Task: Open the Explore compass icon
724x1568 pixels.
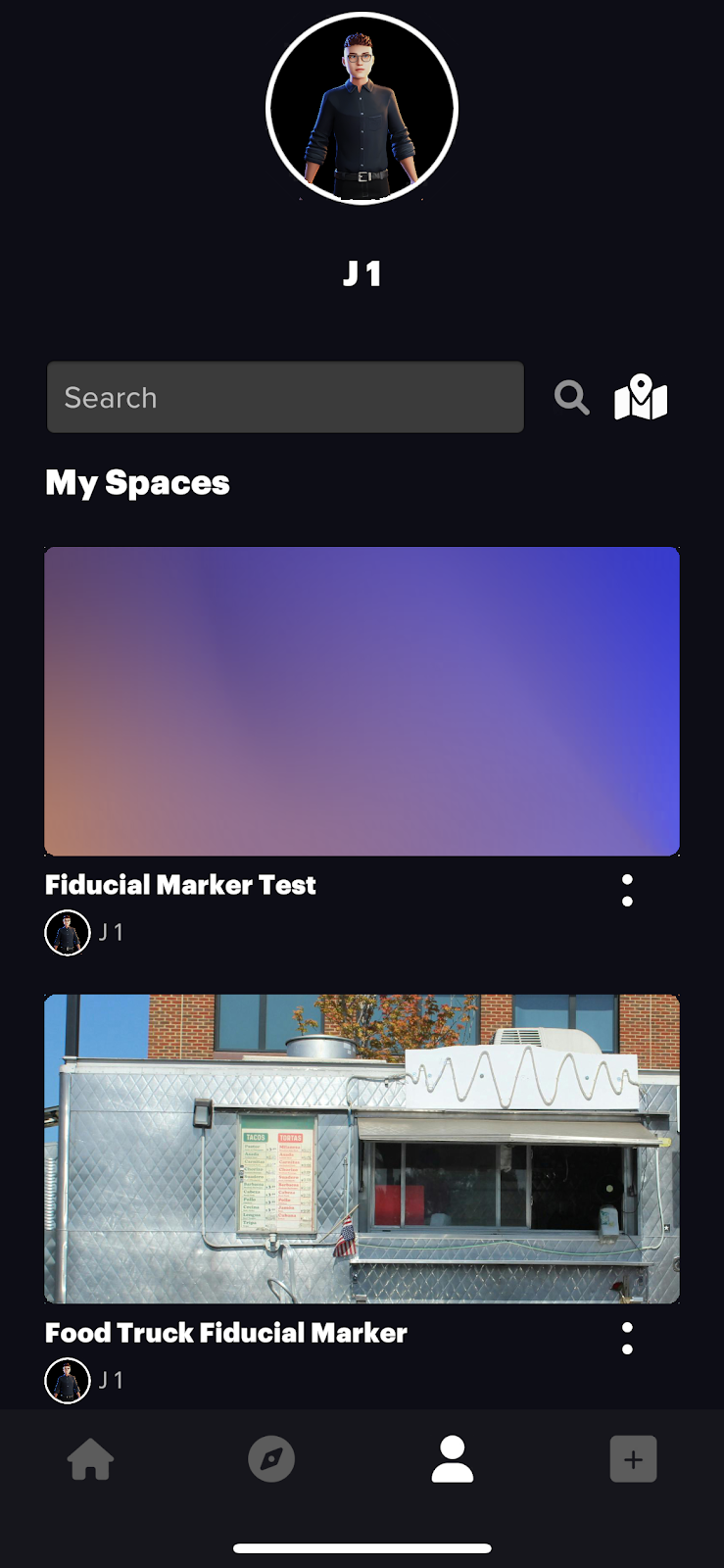Action: (271, 1458)
